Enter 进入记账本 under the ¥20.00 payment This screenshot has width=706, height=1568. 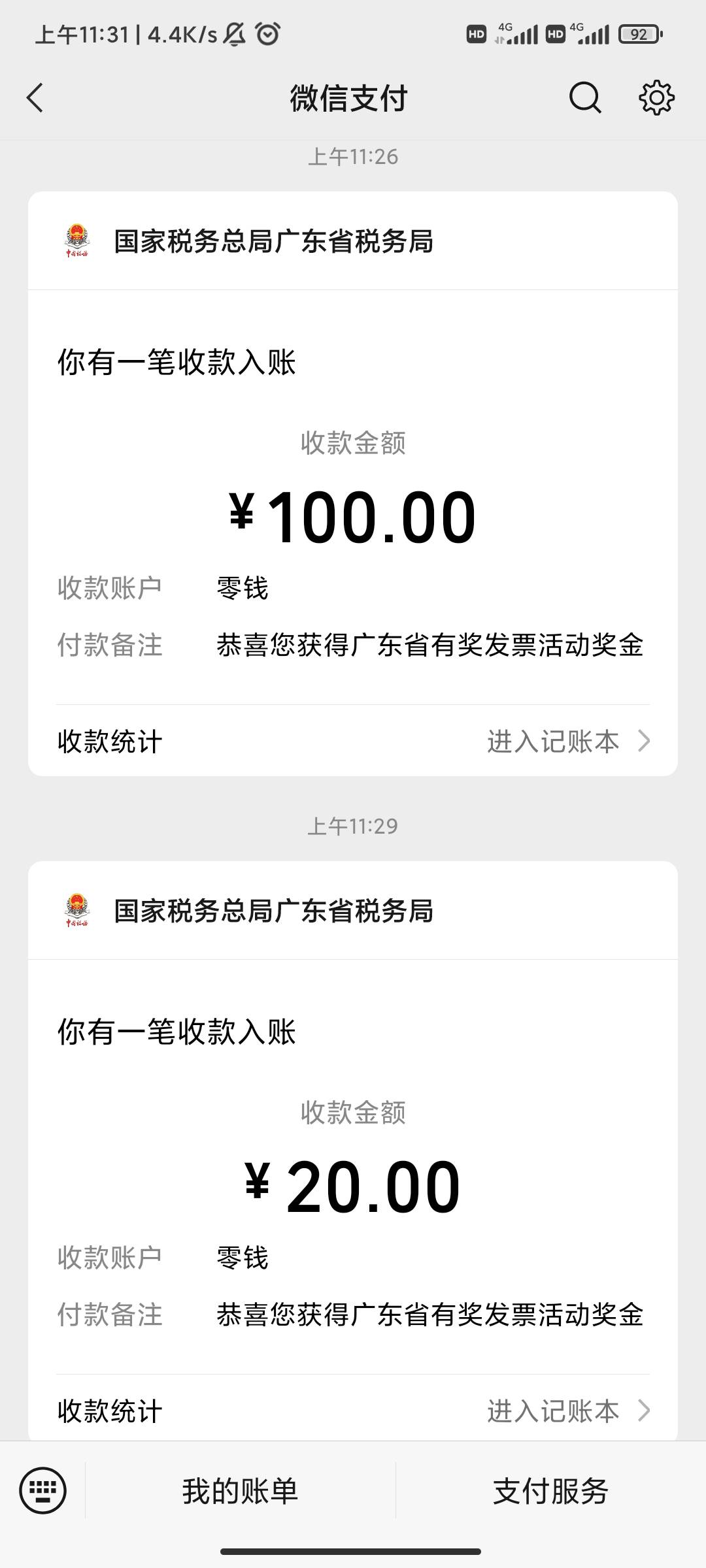click(567, 1411)
